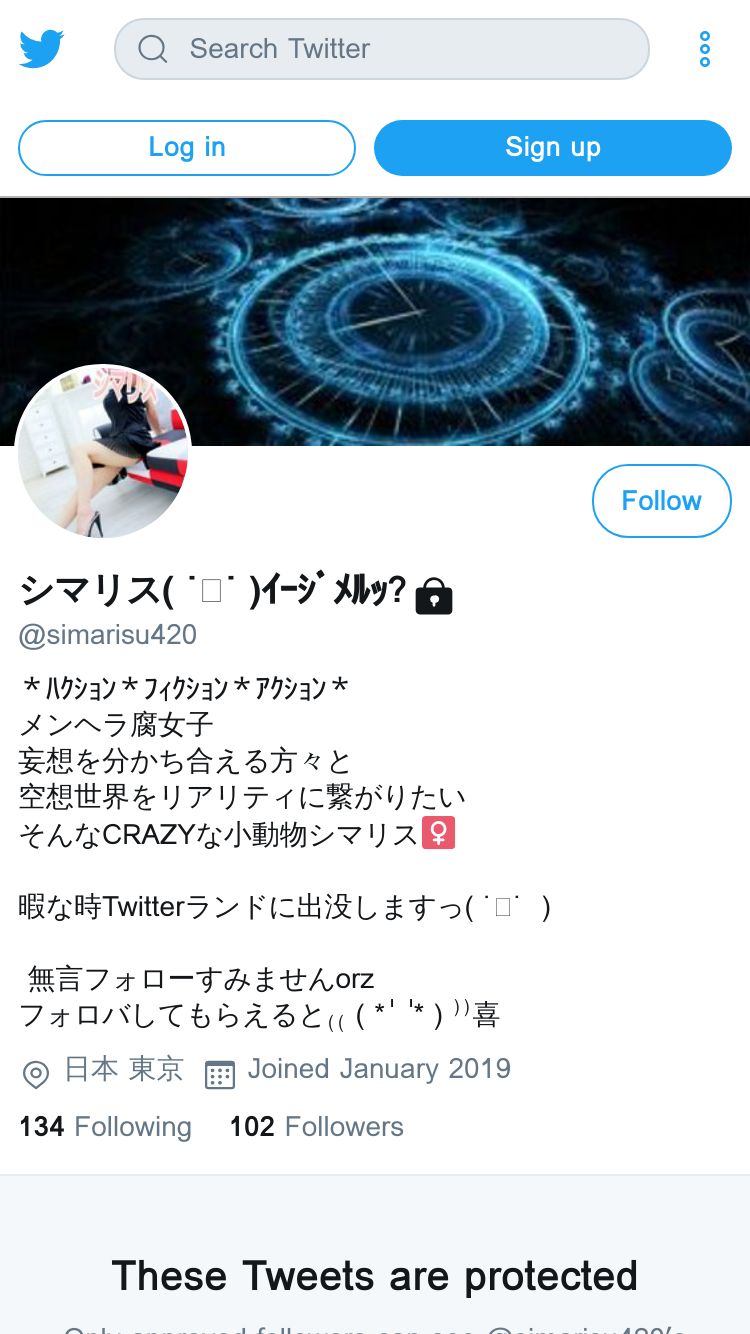View the profile avatar picture
This screenshot has width=750, height=1334.
click(x=104, y=452)
